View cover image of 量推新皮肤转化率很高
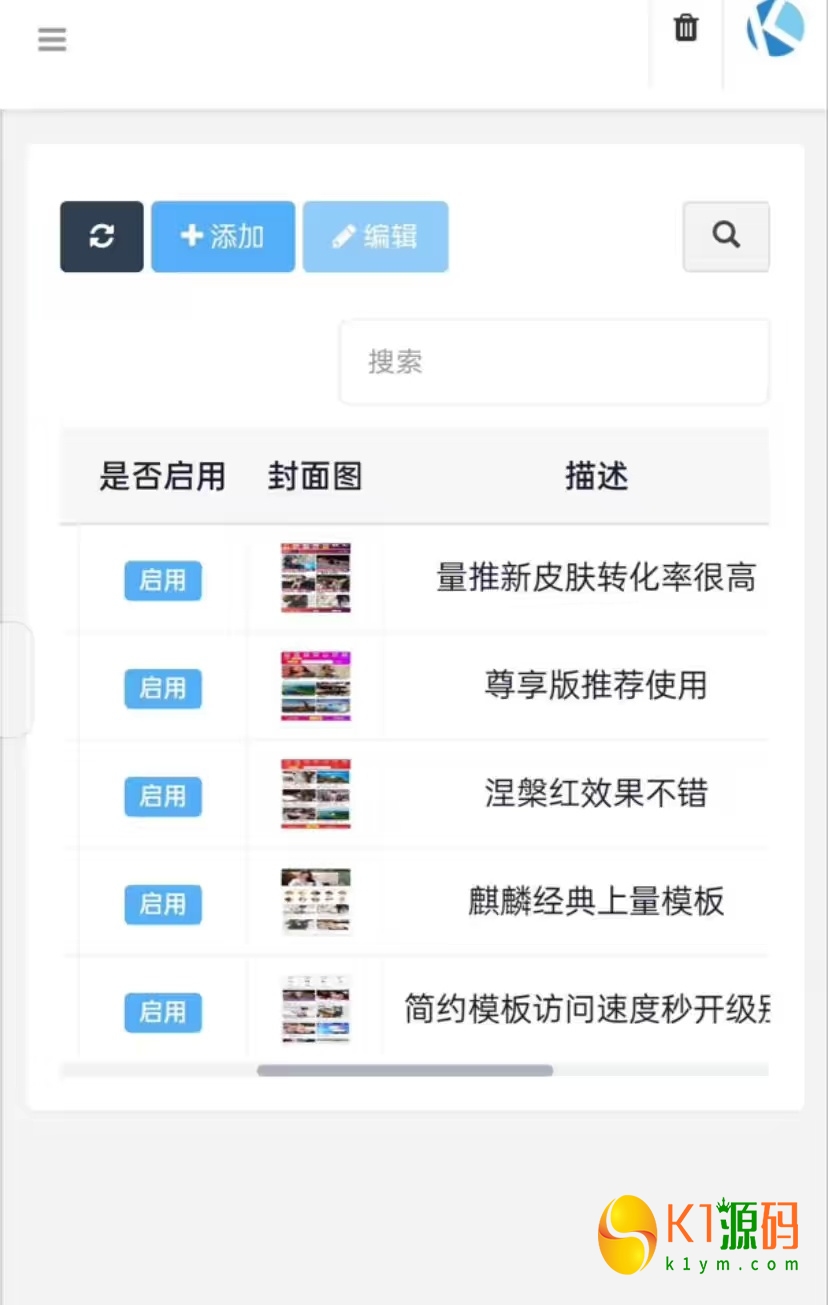Screen dimensions: 828x1305 316,578
